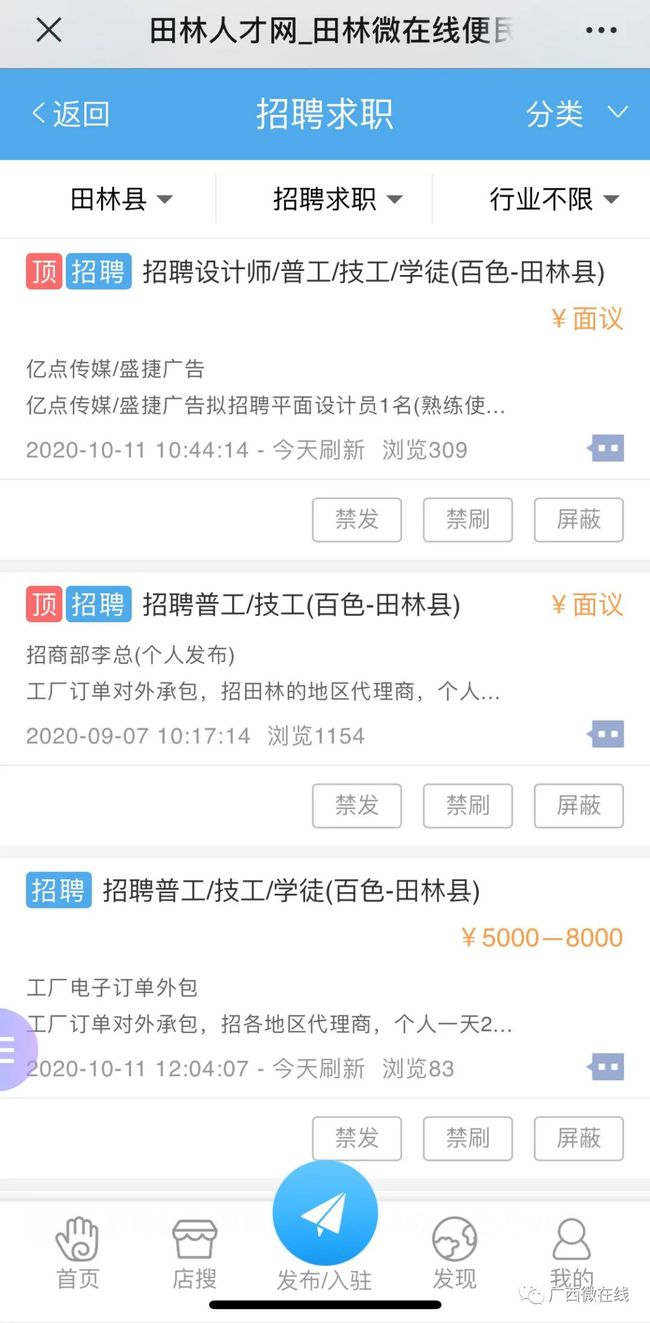
Task: Switch to the 首页 home tab
Action: (77, 1254)
